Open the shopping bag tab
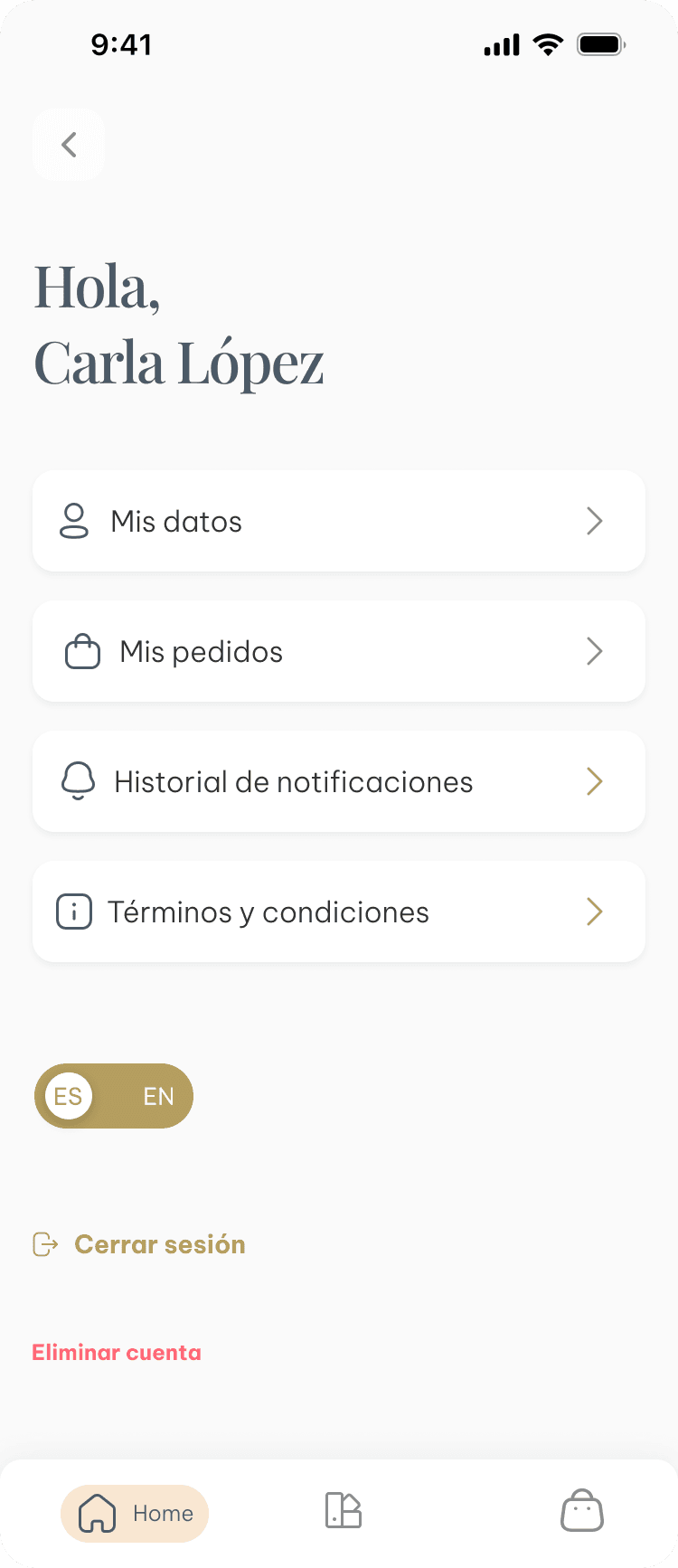This screenshot has width=678, height=1568. [582, 1511]
